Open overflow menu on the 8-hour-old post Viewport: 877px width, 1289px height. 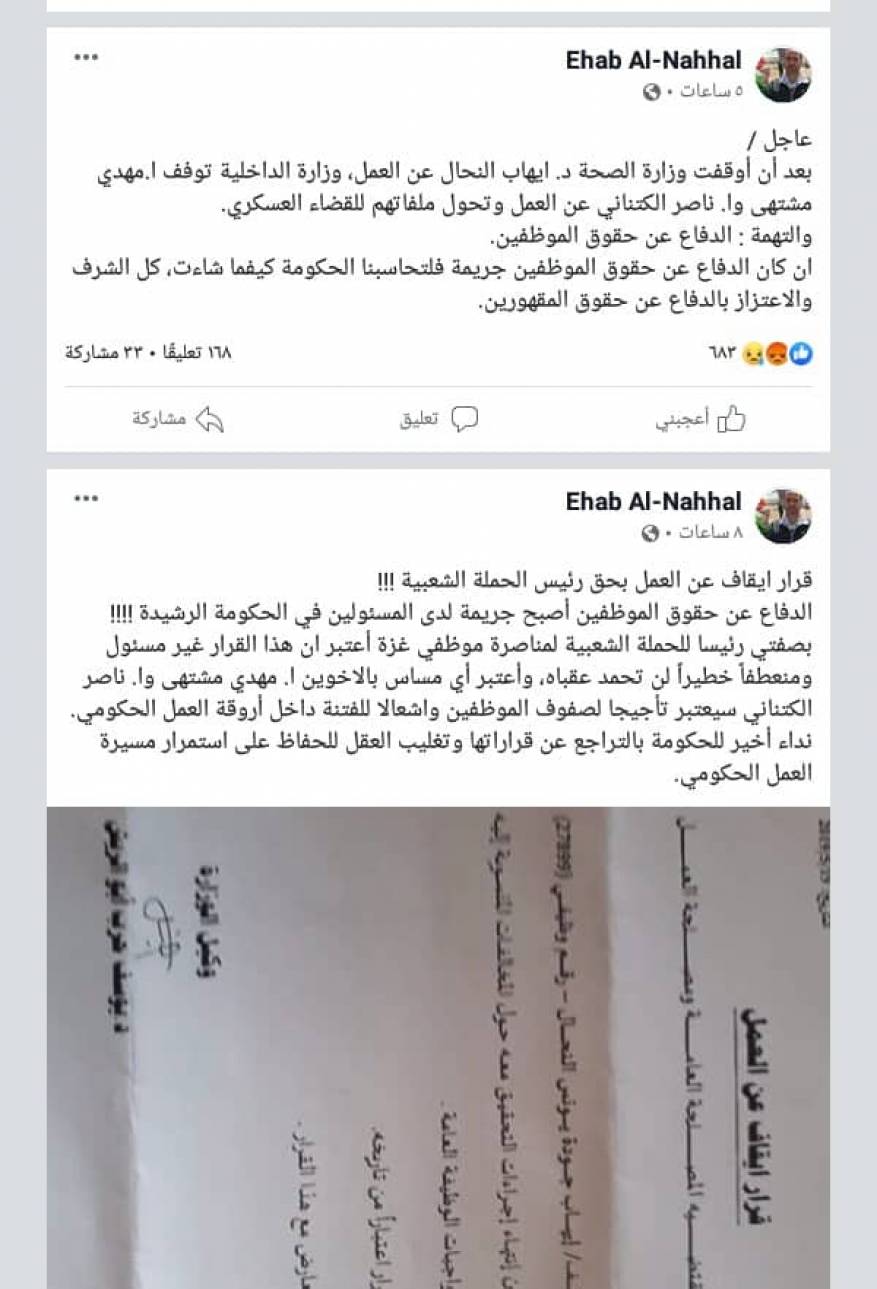[87, 497]
